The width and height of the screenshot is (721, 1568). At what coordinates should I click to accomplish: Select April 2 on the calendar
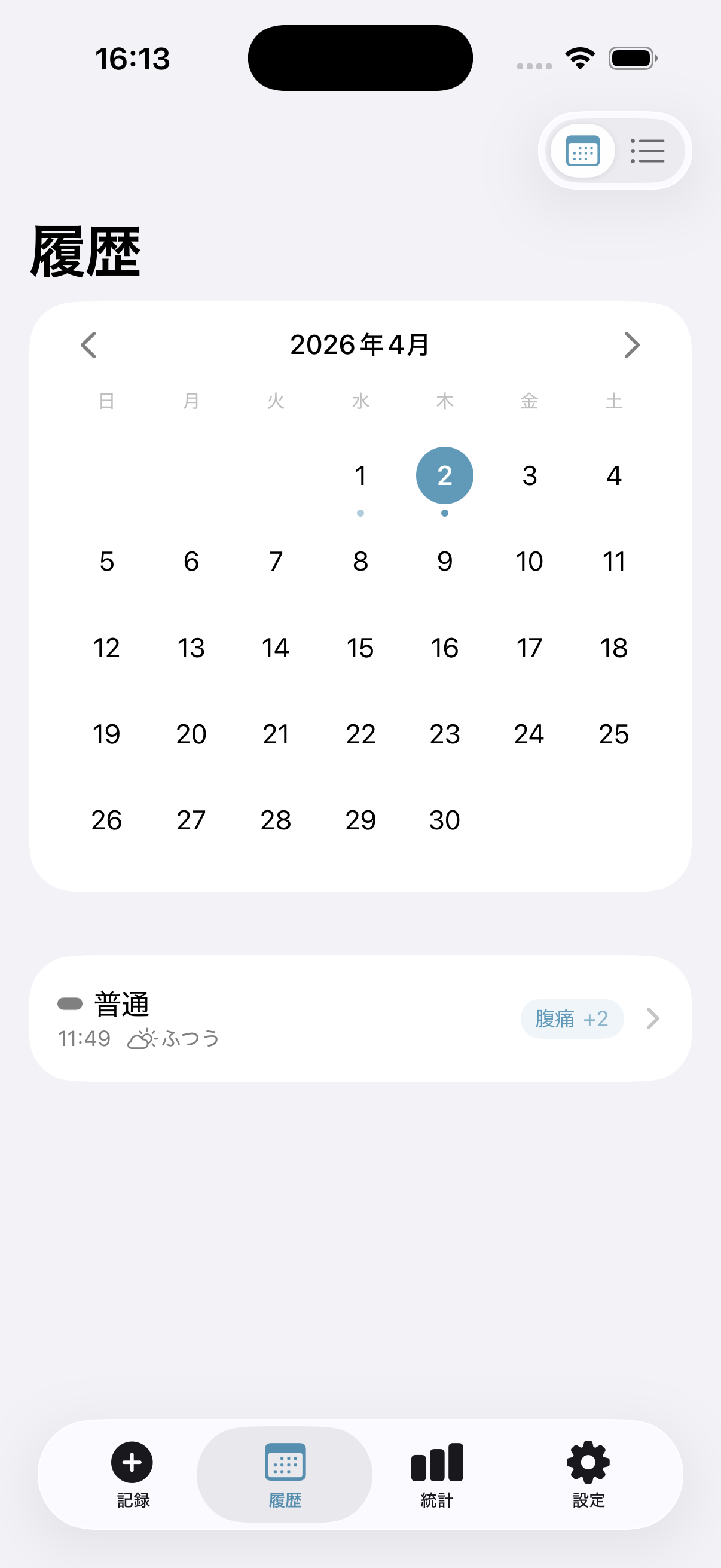click(444, 475)
